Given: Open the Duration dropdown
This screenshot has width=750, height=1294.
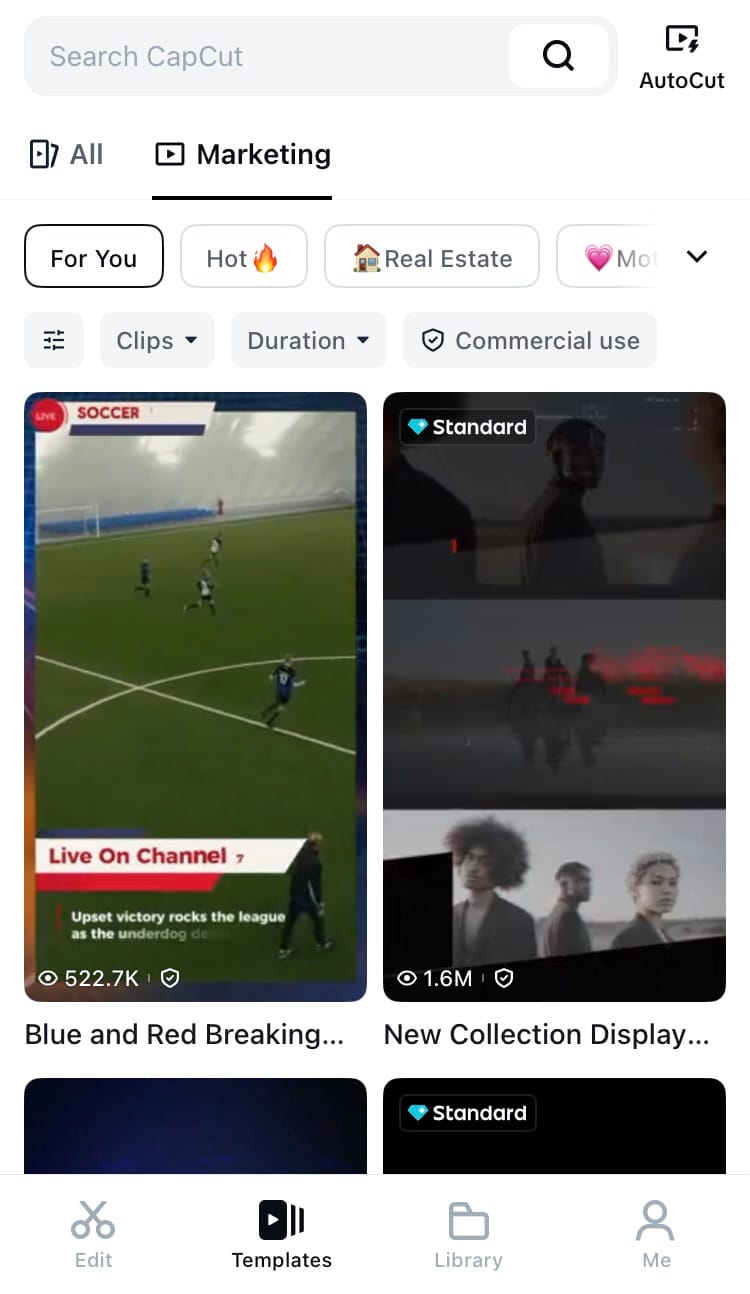Looking at the screenshot, I should point(309,340).
